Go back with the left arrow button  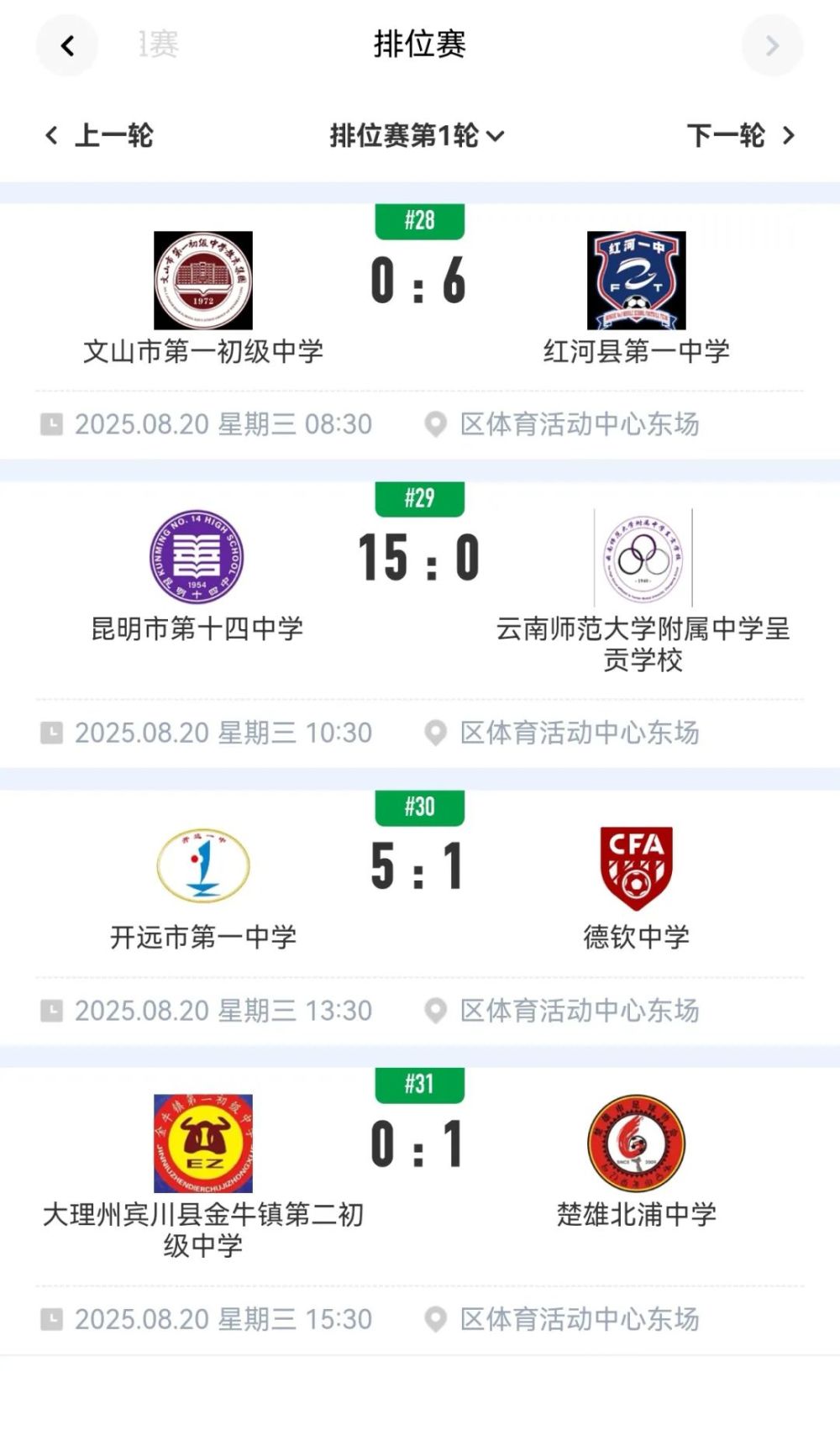click(x=67, y=45)
